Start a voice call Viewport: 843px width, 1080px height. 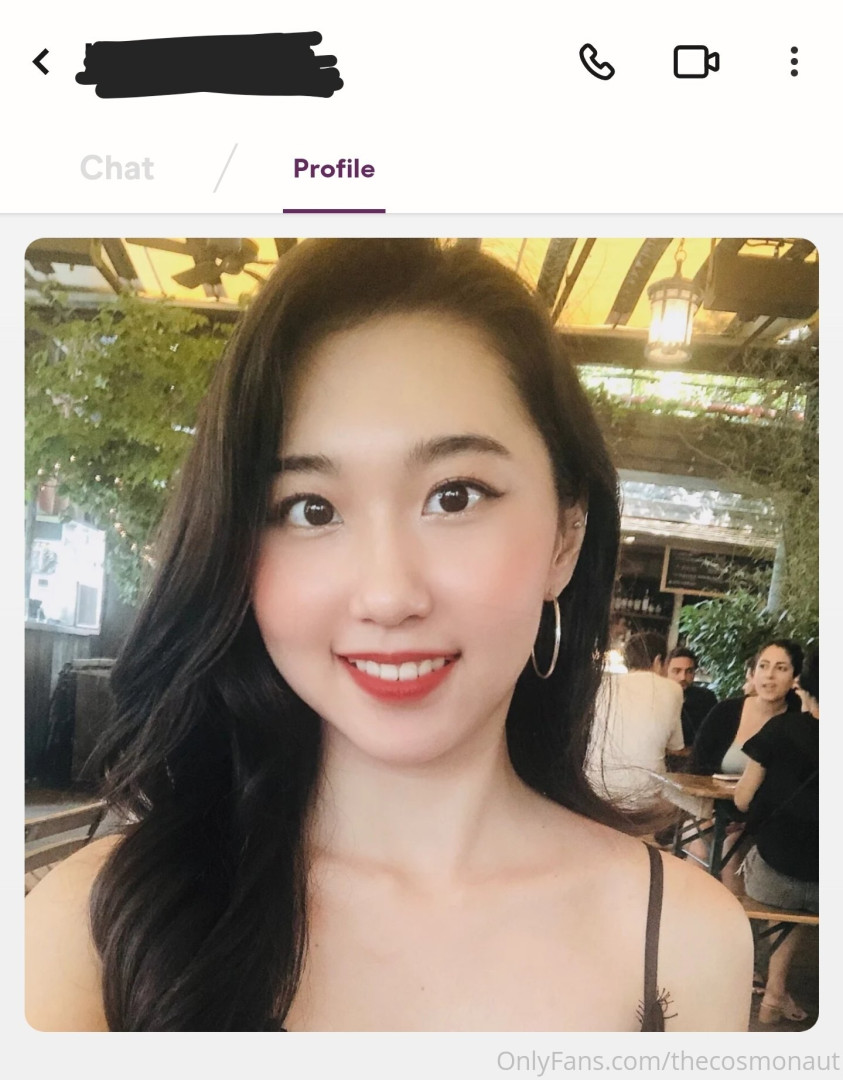point(596,62)
